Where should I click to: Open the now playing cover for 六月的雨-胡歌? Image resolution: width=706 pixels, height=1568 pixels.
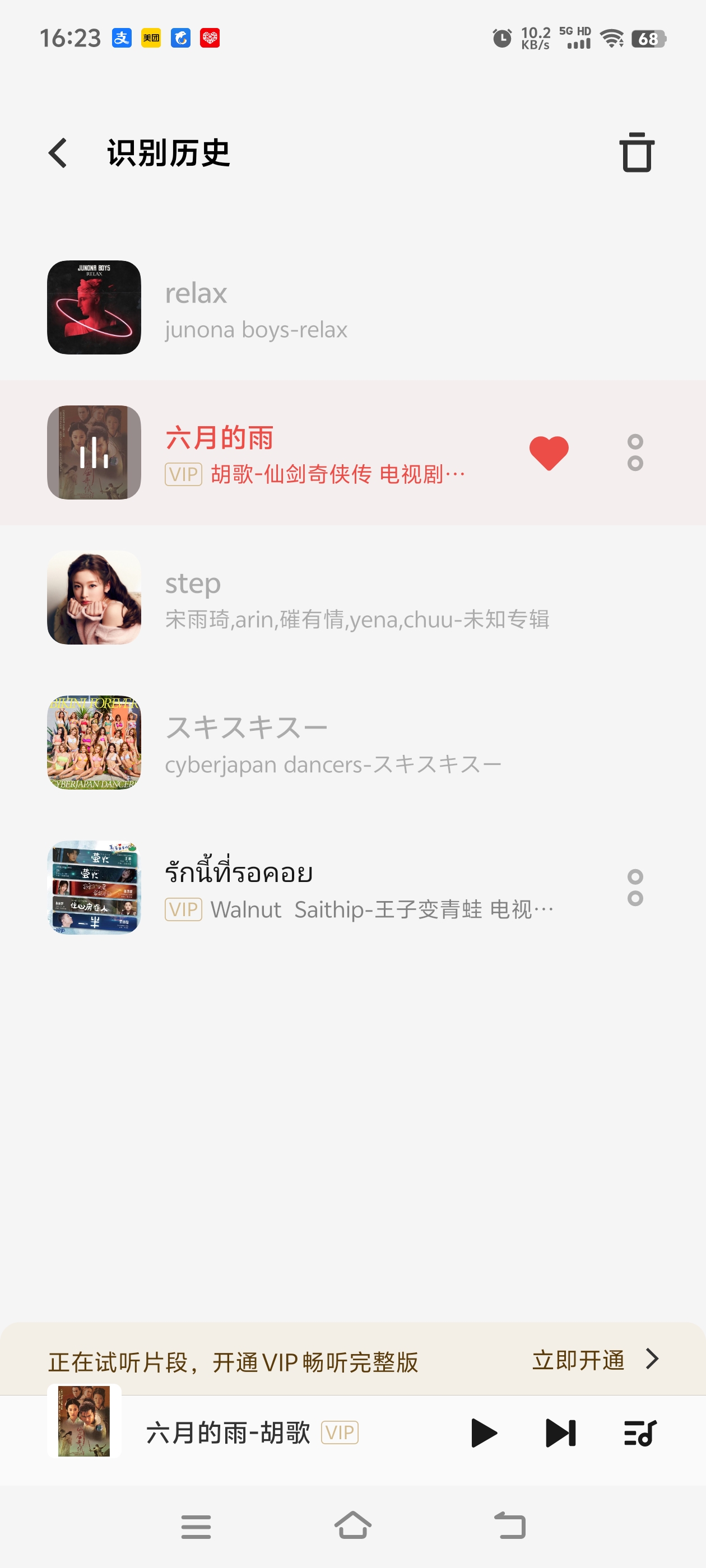pos(84,1421)
